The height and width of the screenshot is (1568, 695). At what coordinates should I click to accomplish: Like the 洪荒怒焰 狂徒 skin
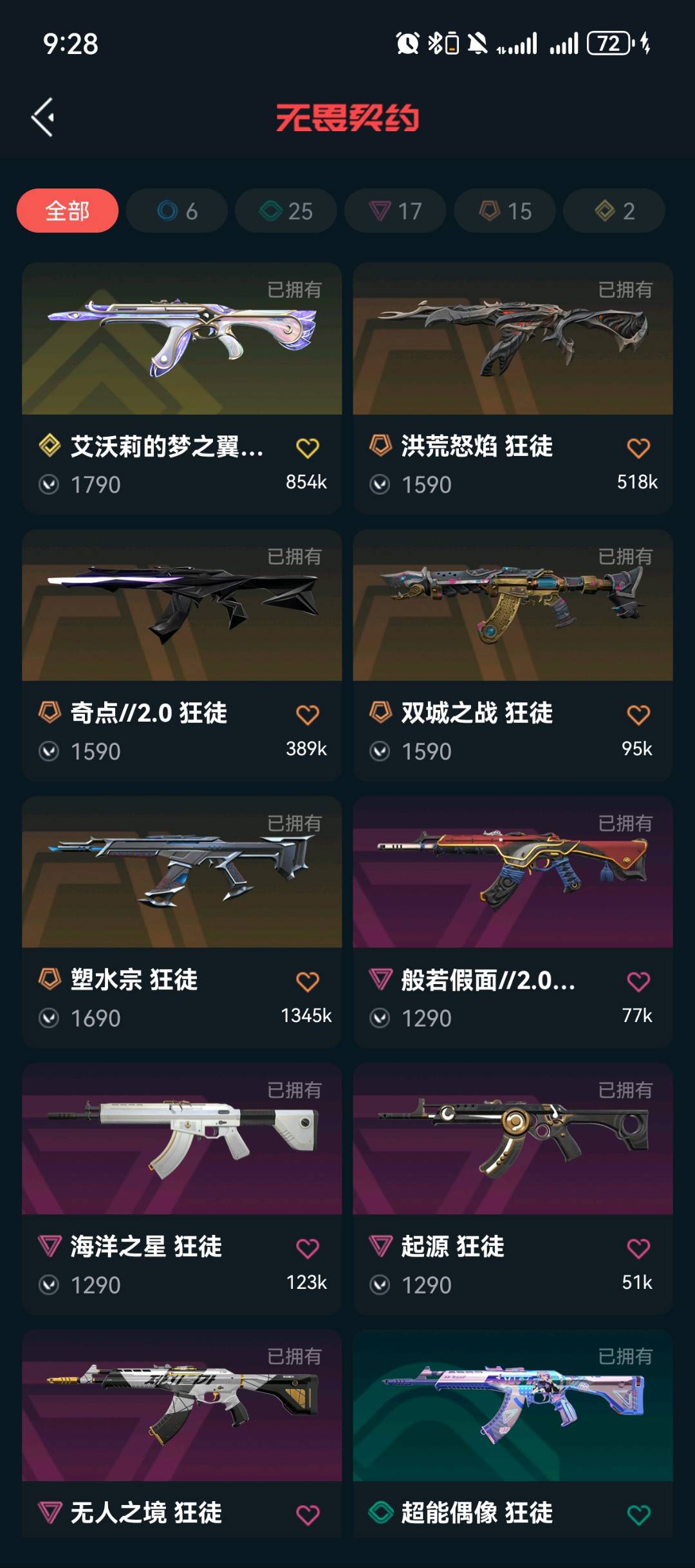pyautogui.click(x=638, y=448)
